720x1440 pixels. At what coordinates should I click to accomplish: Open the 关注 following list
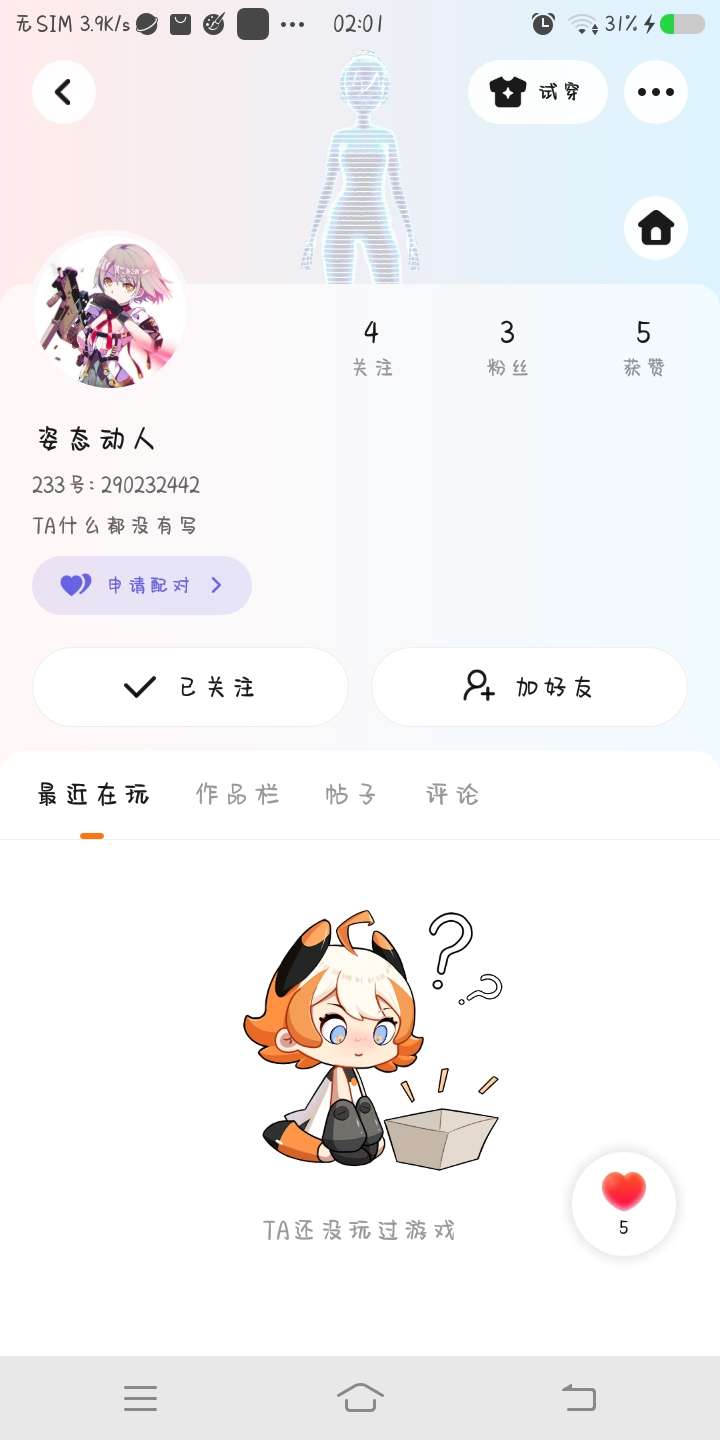click(x=372, y=347)
